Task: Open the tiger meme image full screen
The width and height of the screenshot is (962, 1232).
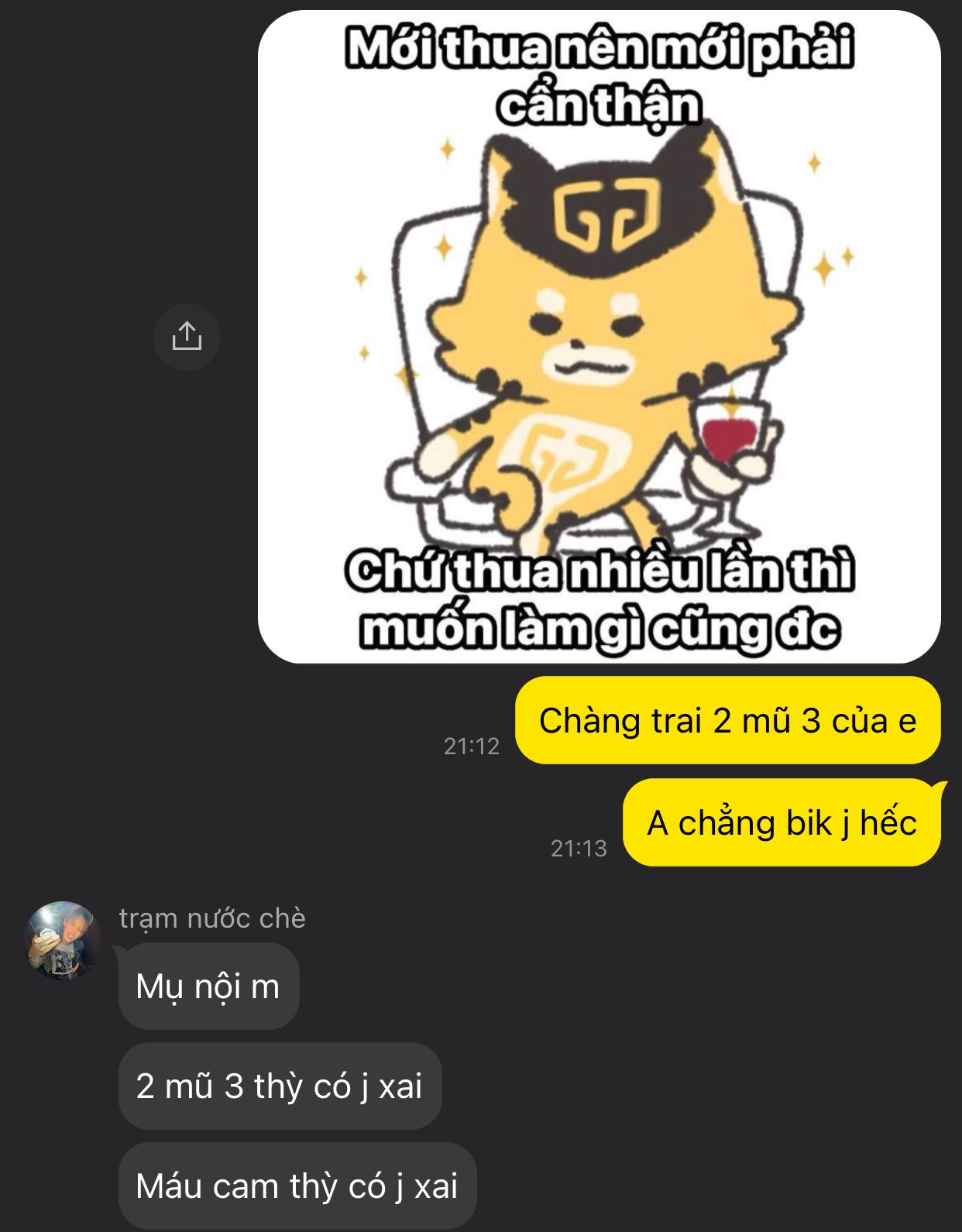Action: pyautogui.click(x=599, y=337)
